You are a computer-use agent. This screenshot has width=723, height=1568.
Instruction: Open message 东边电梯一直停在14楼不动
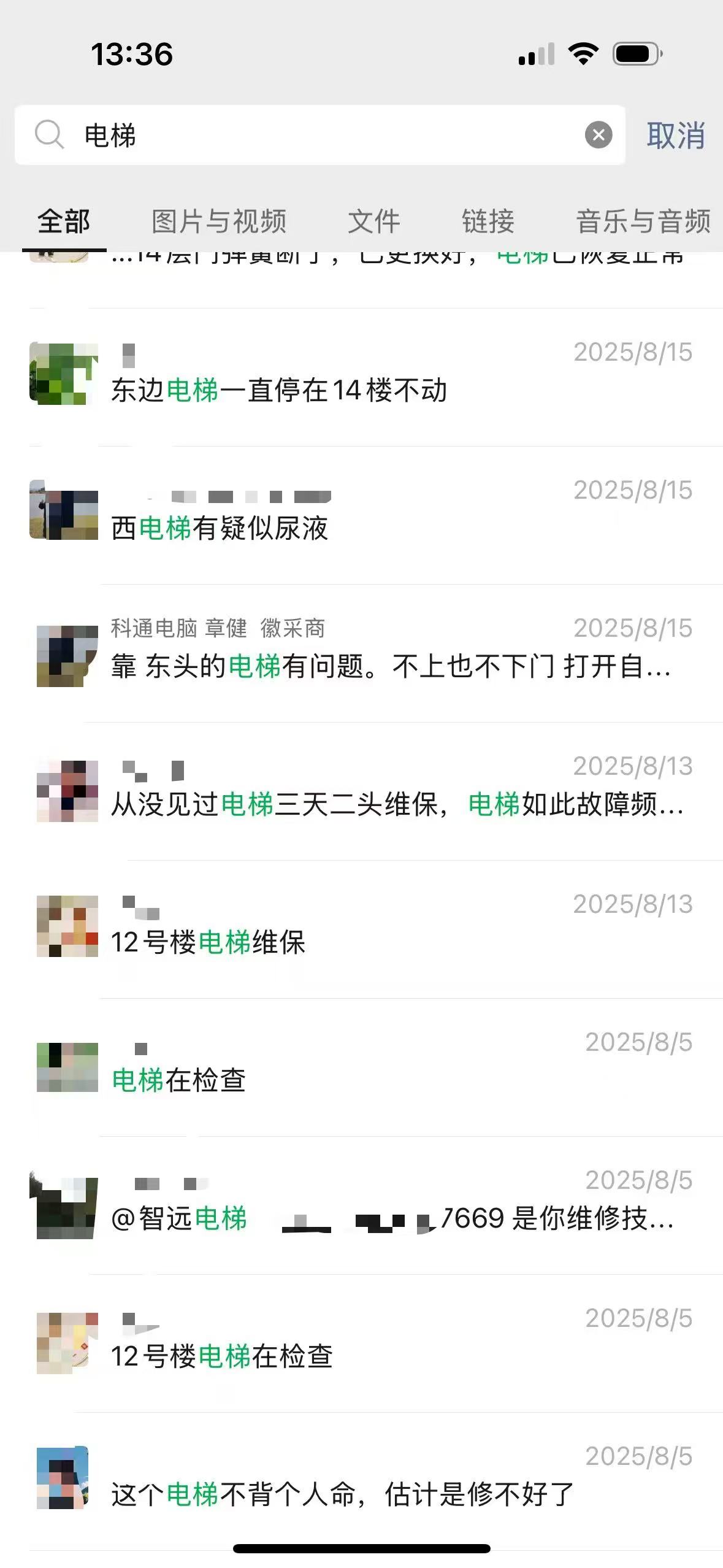click(x=279, y=390)
